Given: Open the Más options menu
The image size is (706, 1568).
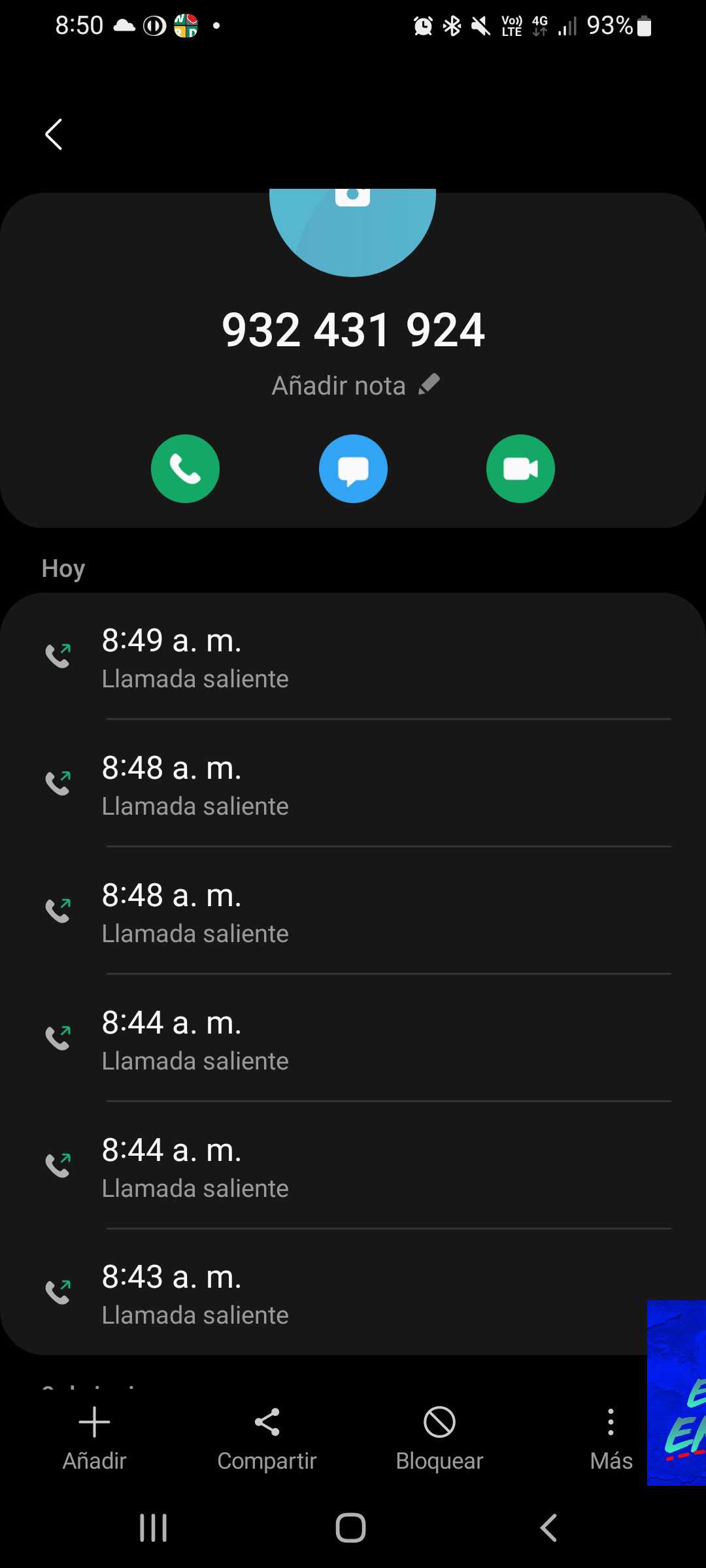Looking at the screenshot, I should 611,1437.
